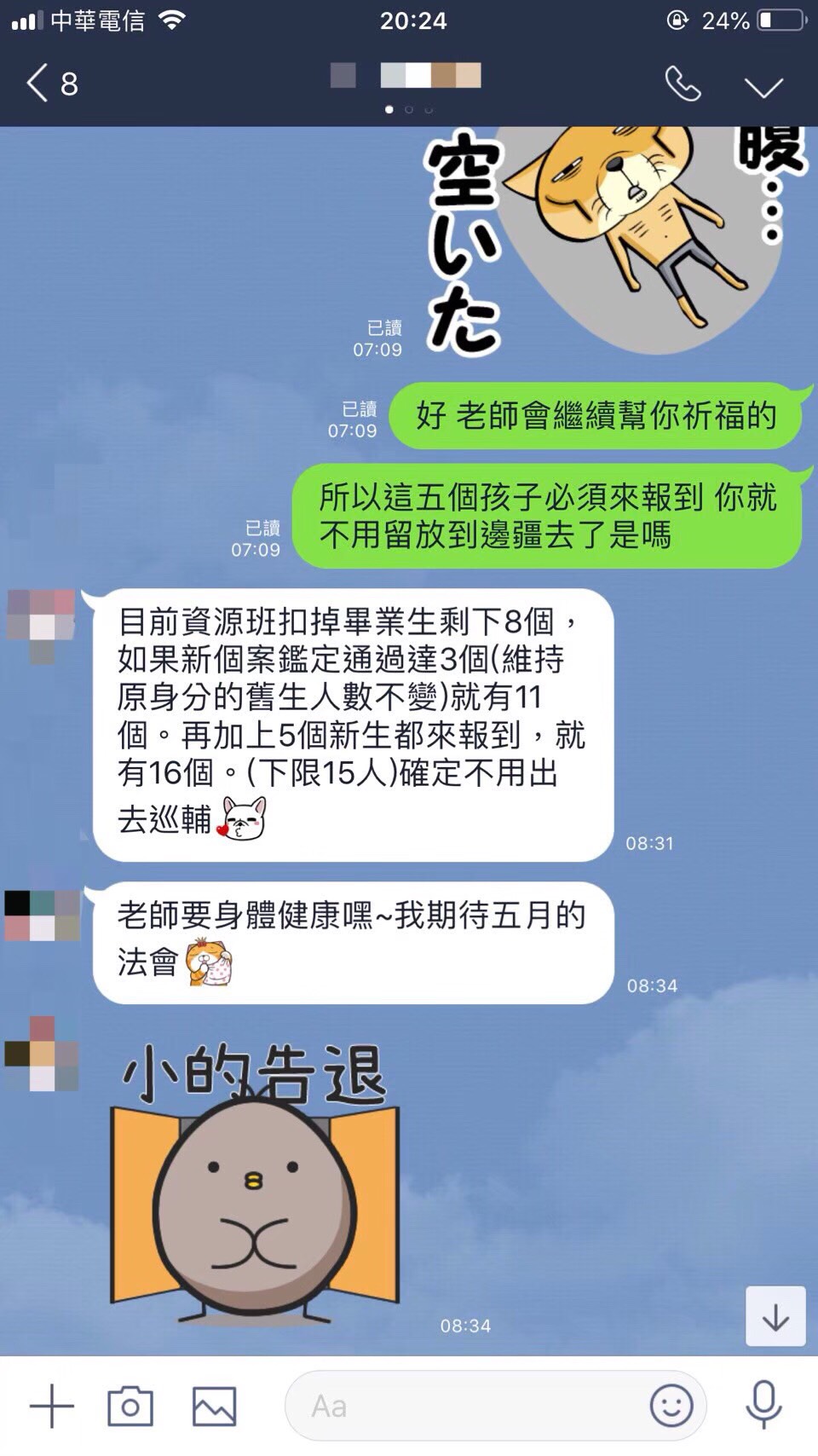
Task: Open the photo gallery picker
Action: (x=214, y=1406)
